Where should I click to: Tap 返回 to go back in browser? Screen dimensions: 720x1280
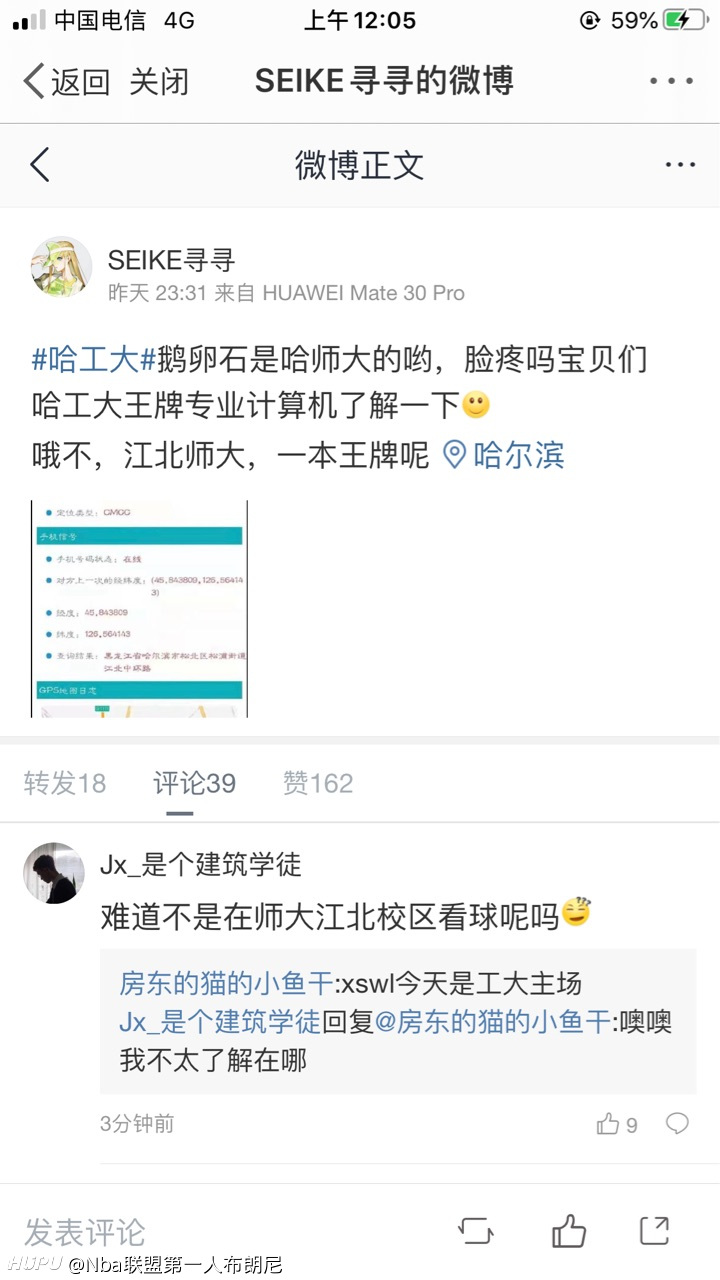[x=67, y=82]
